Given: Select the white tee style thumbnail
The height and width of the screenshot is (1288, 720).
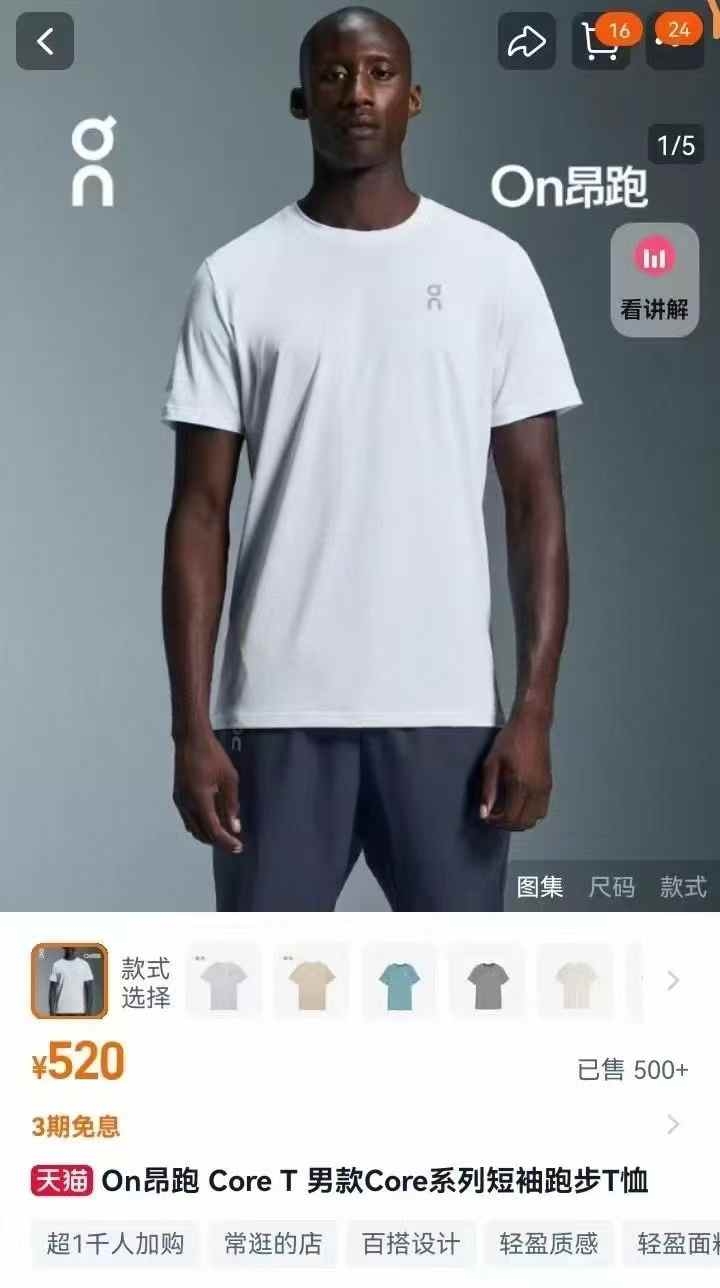Looking at the screenshot, I should [224, 982].
